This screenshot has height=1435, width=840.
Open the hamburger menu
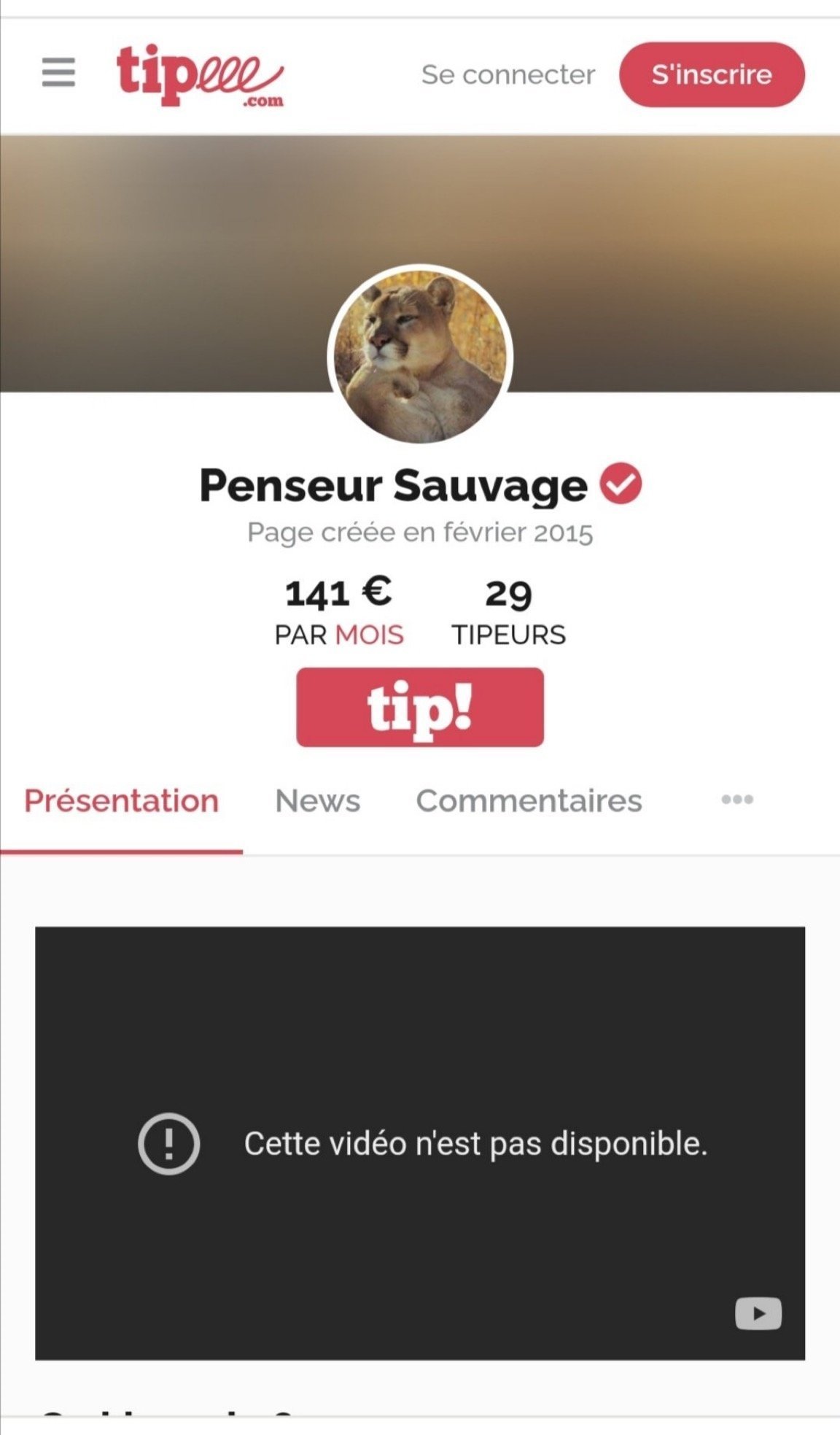click(x=58, y=73)
